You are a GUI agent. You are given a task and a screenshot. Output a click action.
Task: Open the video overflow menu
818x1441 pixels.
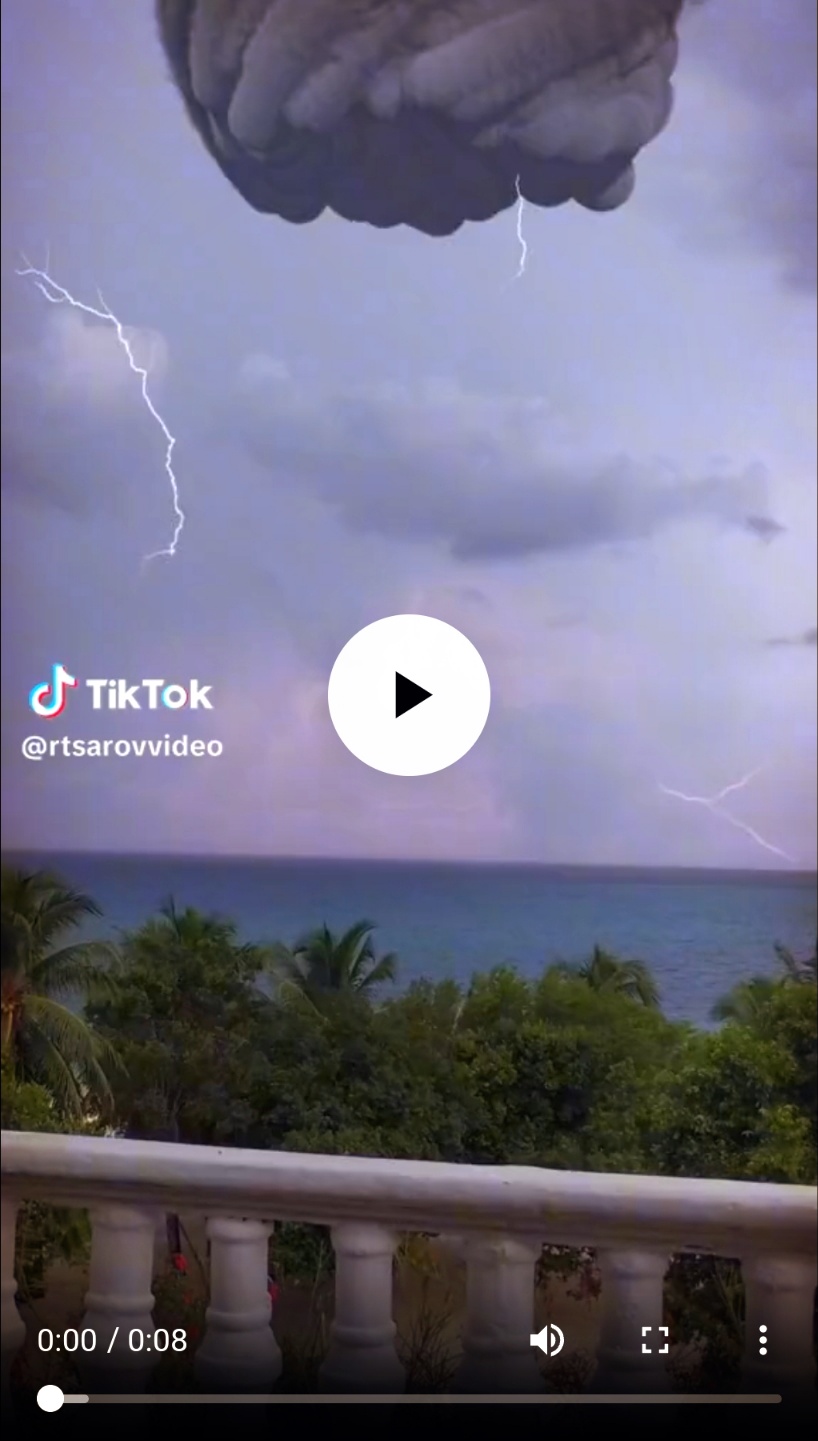(x=763, y=1340)
